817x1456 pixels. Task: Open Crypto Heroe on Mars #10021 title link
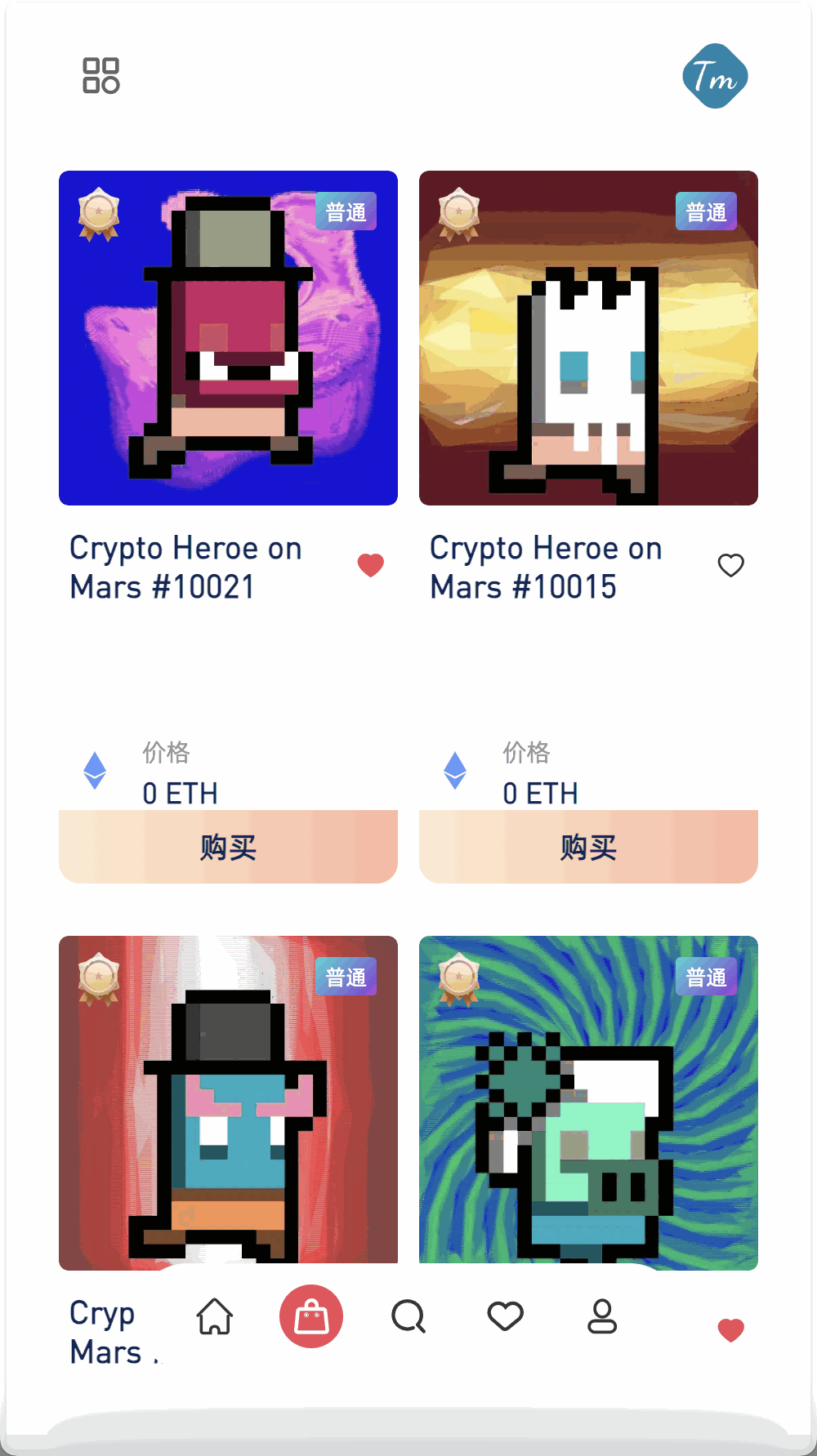click(185, 567)
